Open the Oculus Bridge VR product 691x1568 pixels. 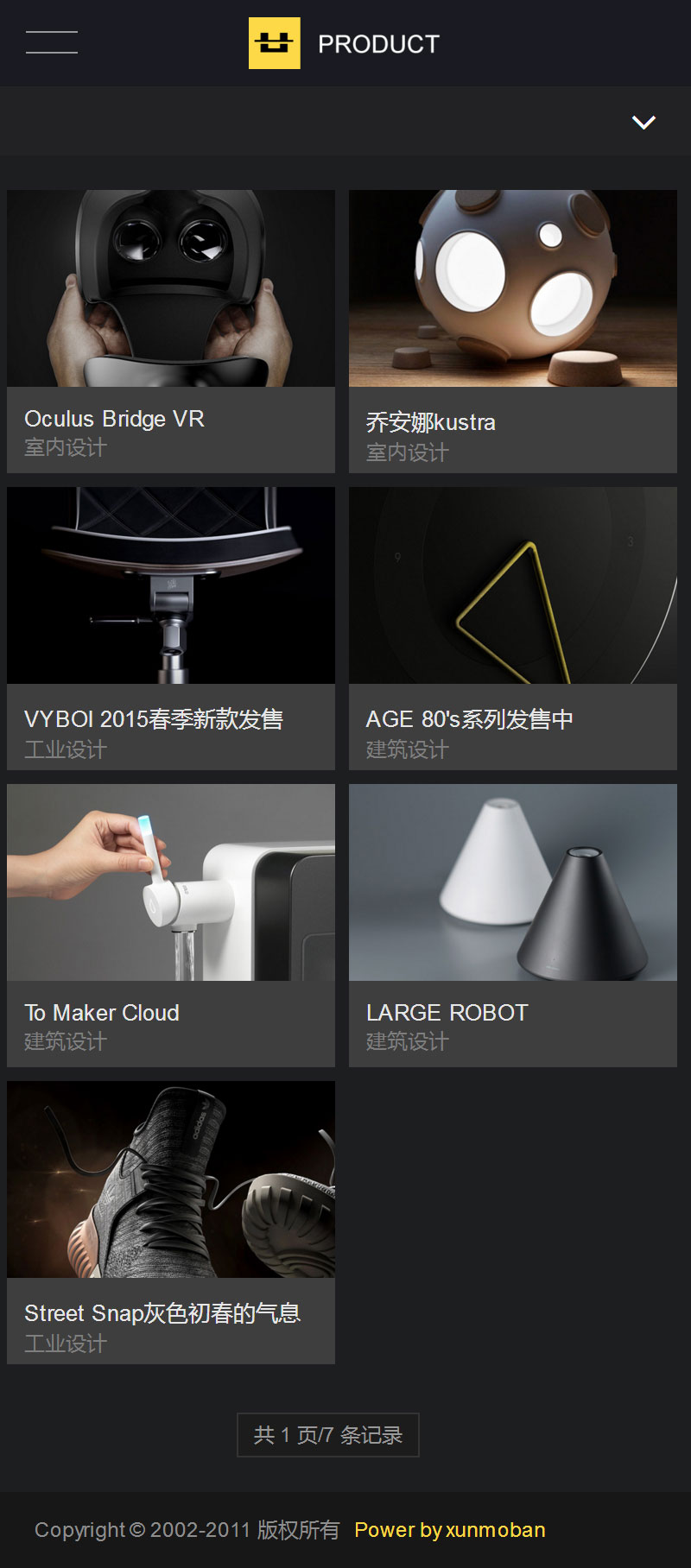(171, 331)
